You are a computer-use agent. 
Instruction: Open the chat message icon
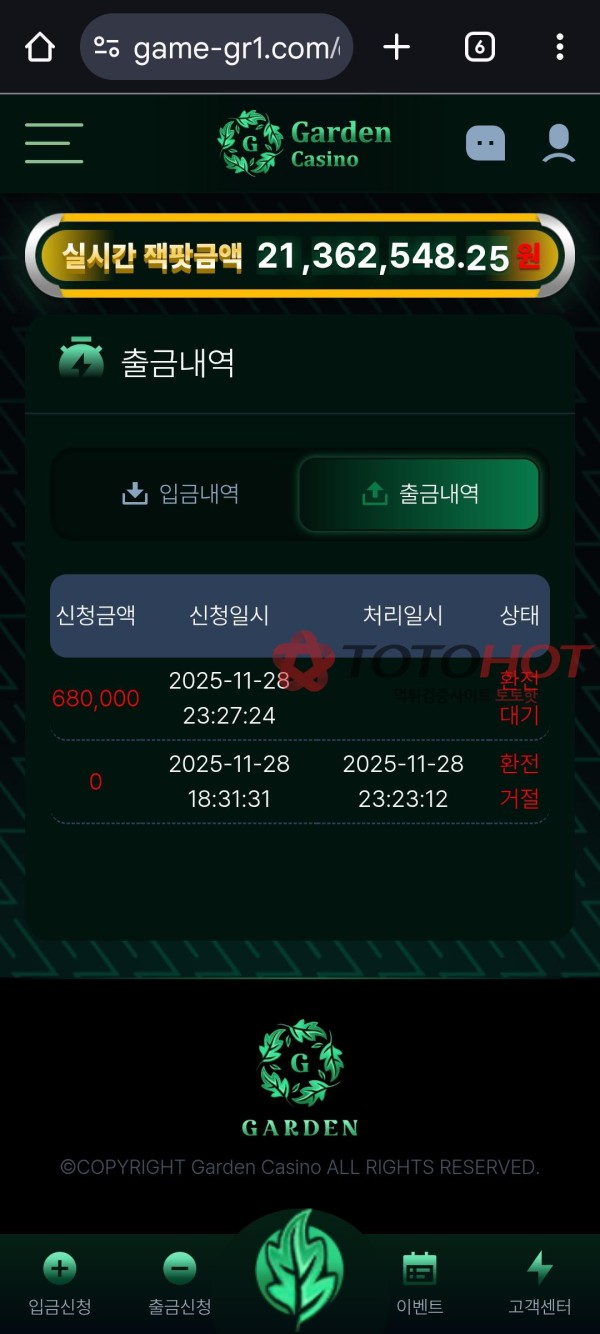(x=485, y=143)
